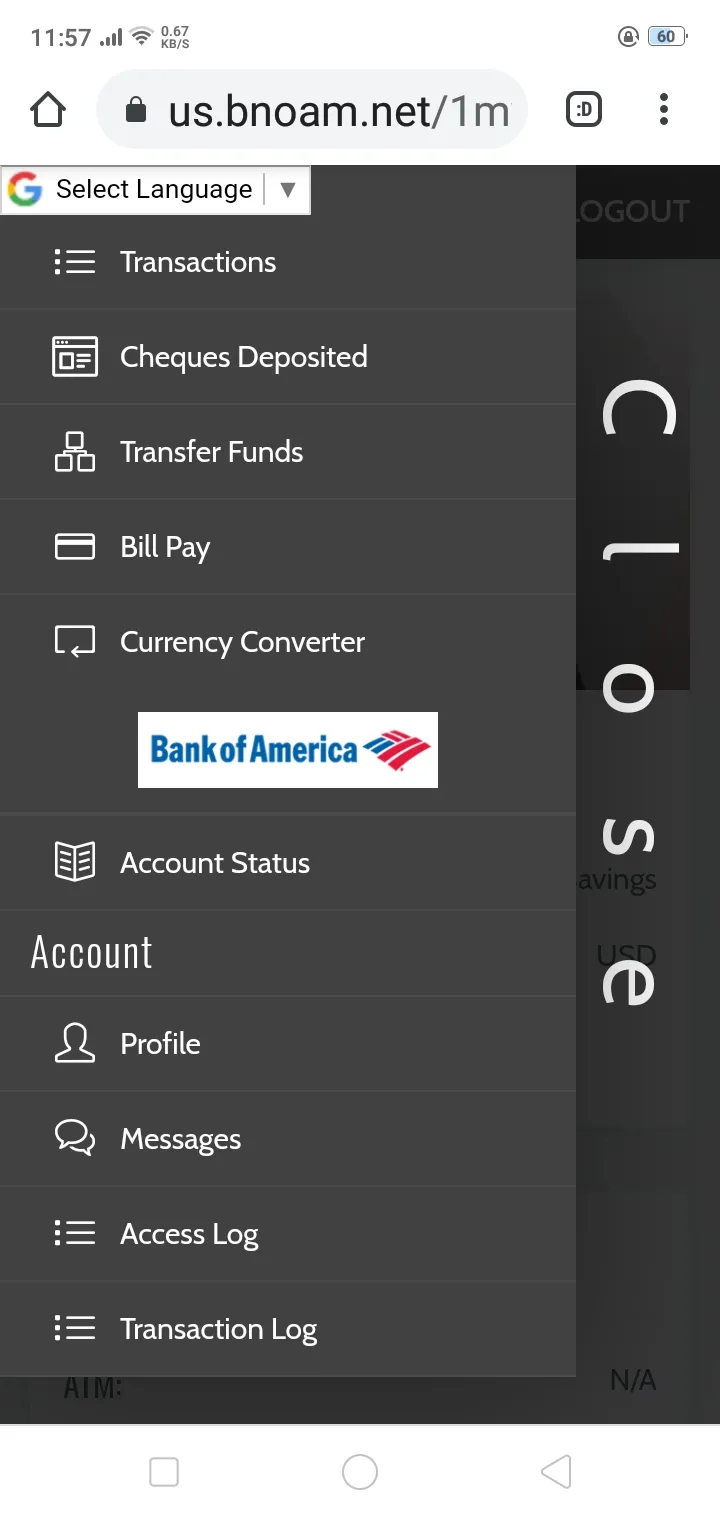Tap the URL address bar
Viewport: 720px width, 1520px height.
pyautogui.click(x=312, y=110)
